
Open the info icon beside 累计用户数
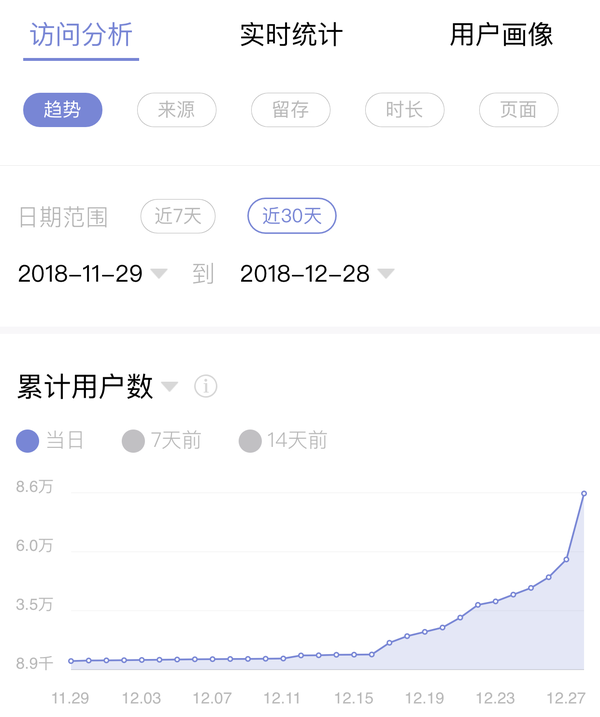tap(205, 387)
